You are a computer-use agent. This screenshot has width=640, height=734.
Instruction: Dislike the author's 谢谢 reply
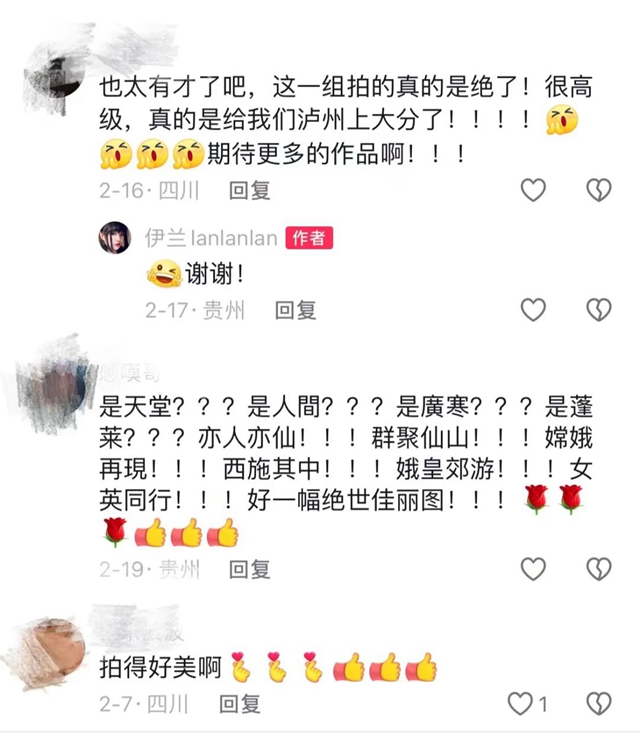tap(598, 309)
